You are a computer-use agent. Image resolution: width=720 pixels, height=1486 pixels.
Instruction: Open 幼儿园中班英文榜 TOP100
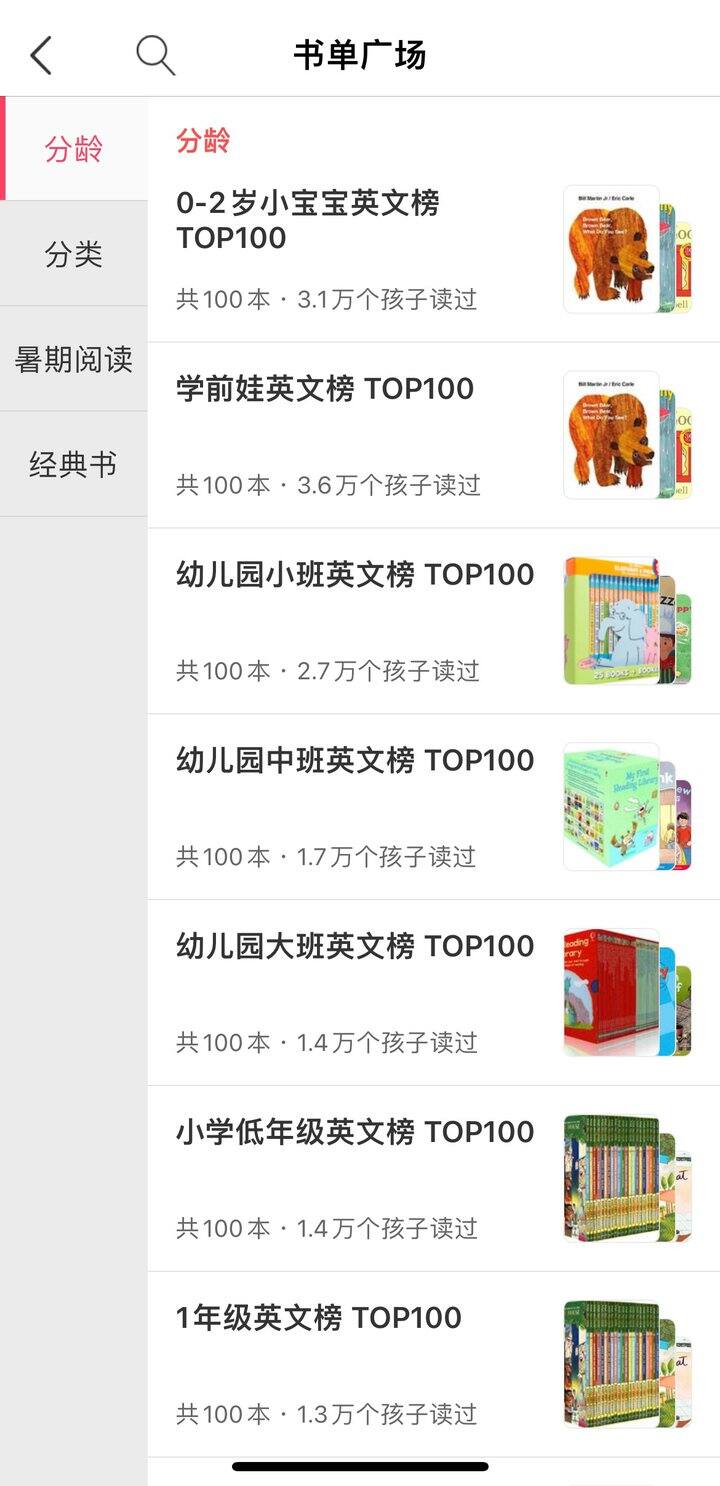point(360,807)
